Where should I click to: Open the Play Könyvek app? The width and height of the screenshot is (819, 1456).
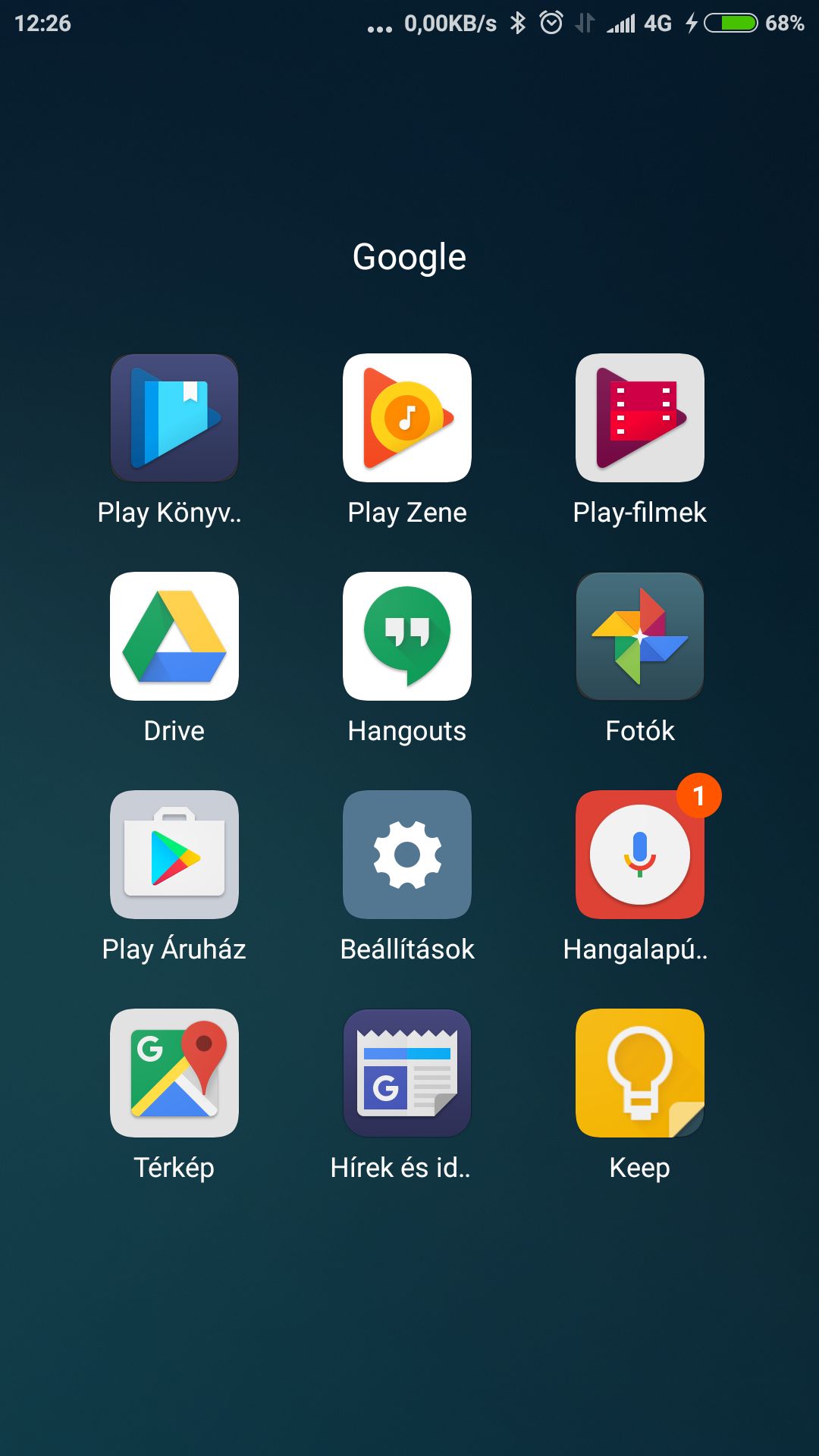pos(174,418)
